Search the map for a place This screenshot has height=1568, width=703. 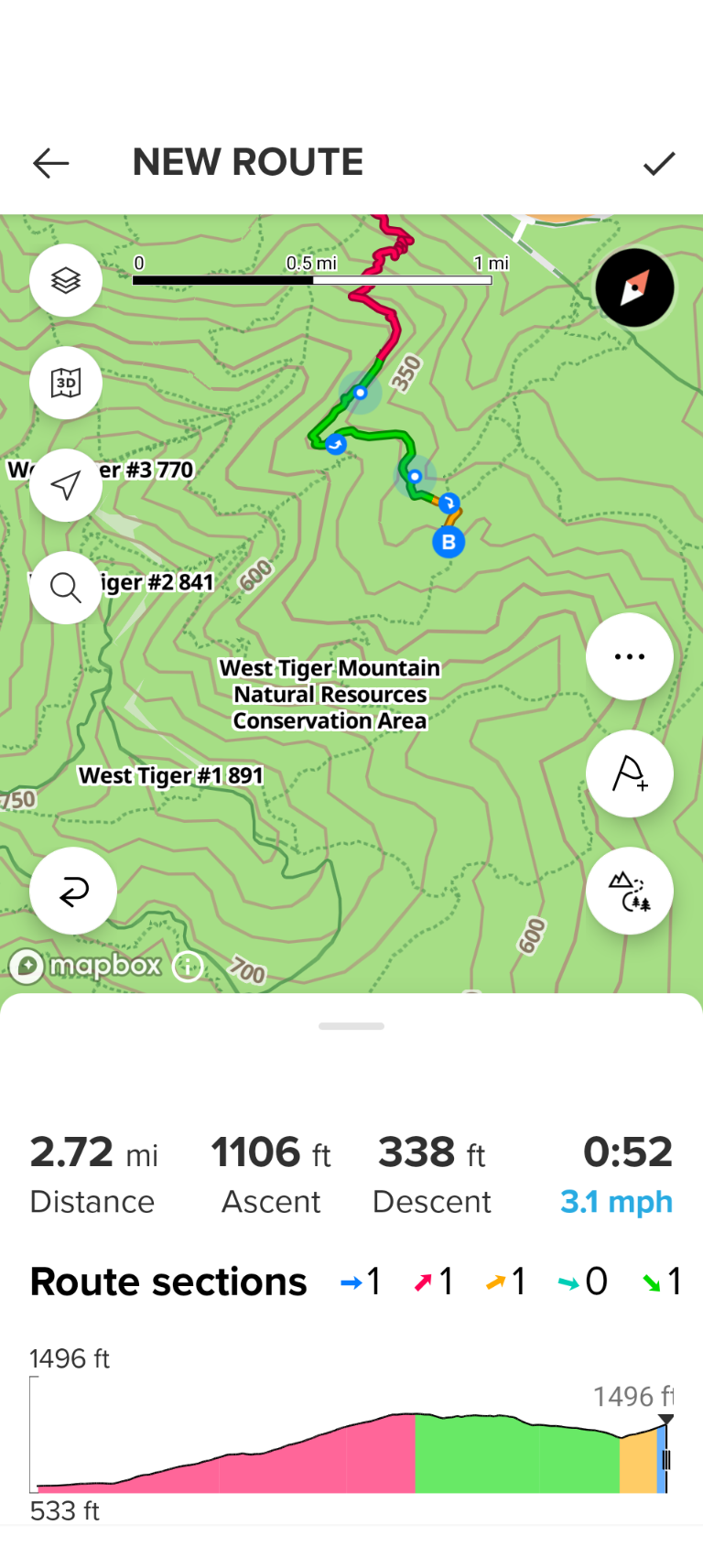(x=66, y=588)
